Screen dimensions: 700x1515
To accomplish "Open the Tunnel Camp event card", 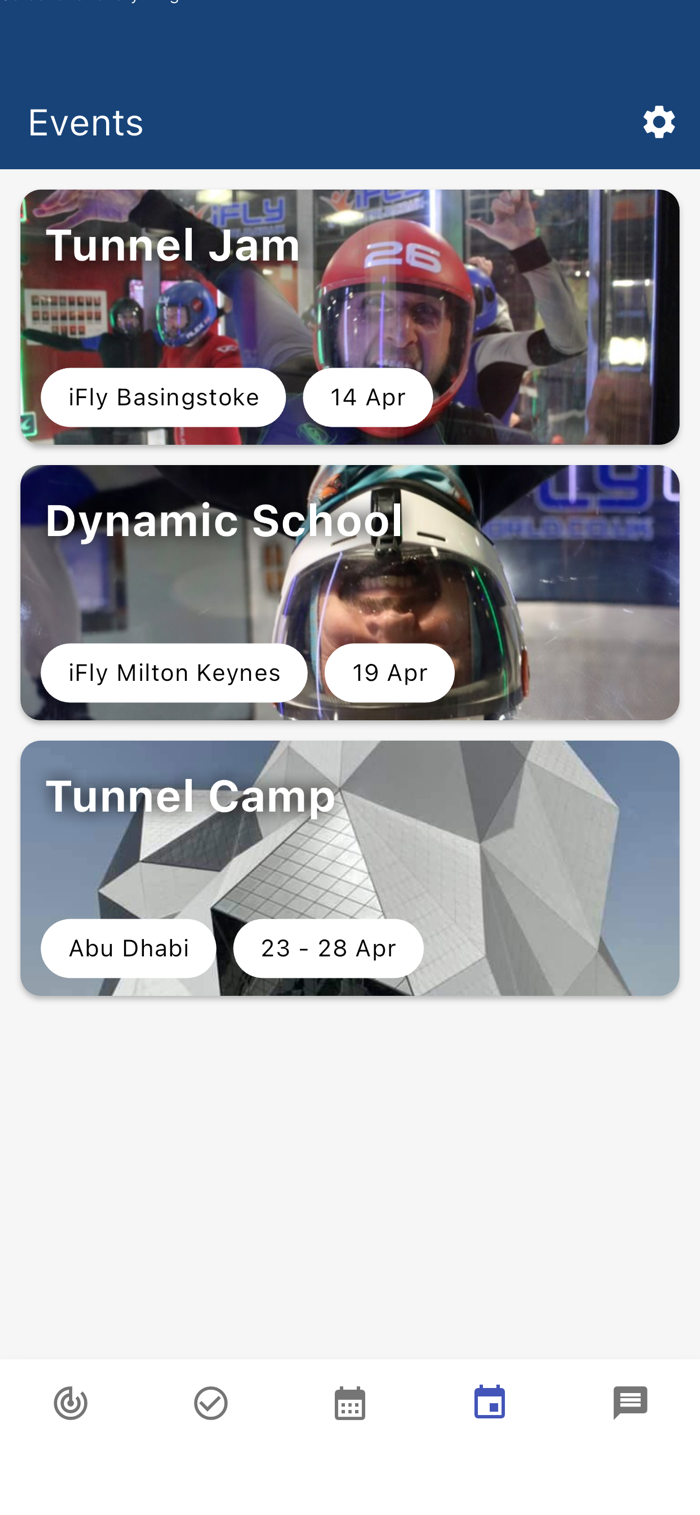I will [350, 868].
